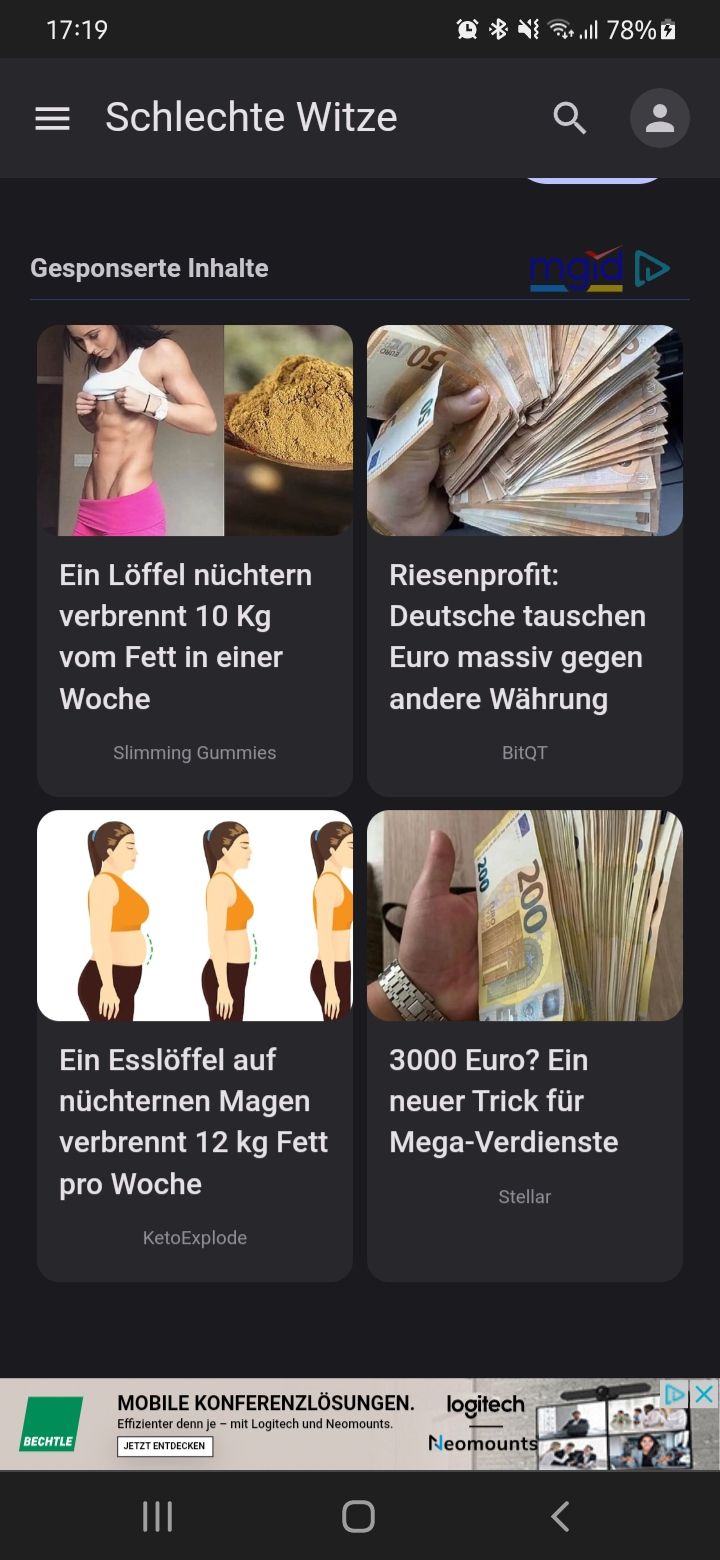The width and height of the screenshot is (720, 1560).
Task: Open the Stellar 3000 Euro sponsored card
Action: 525,1045
